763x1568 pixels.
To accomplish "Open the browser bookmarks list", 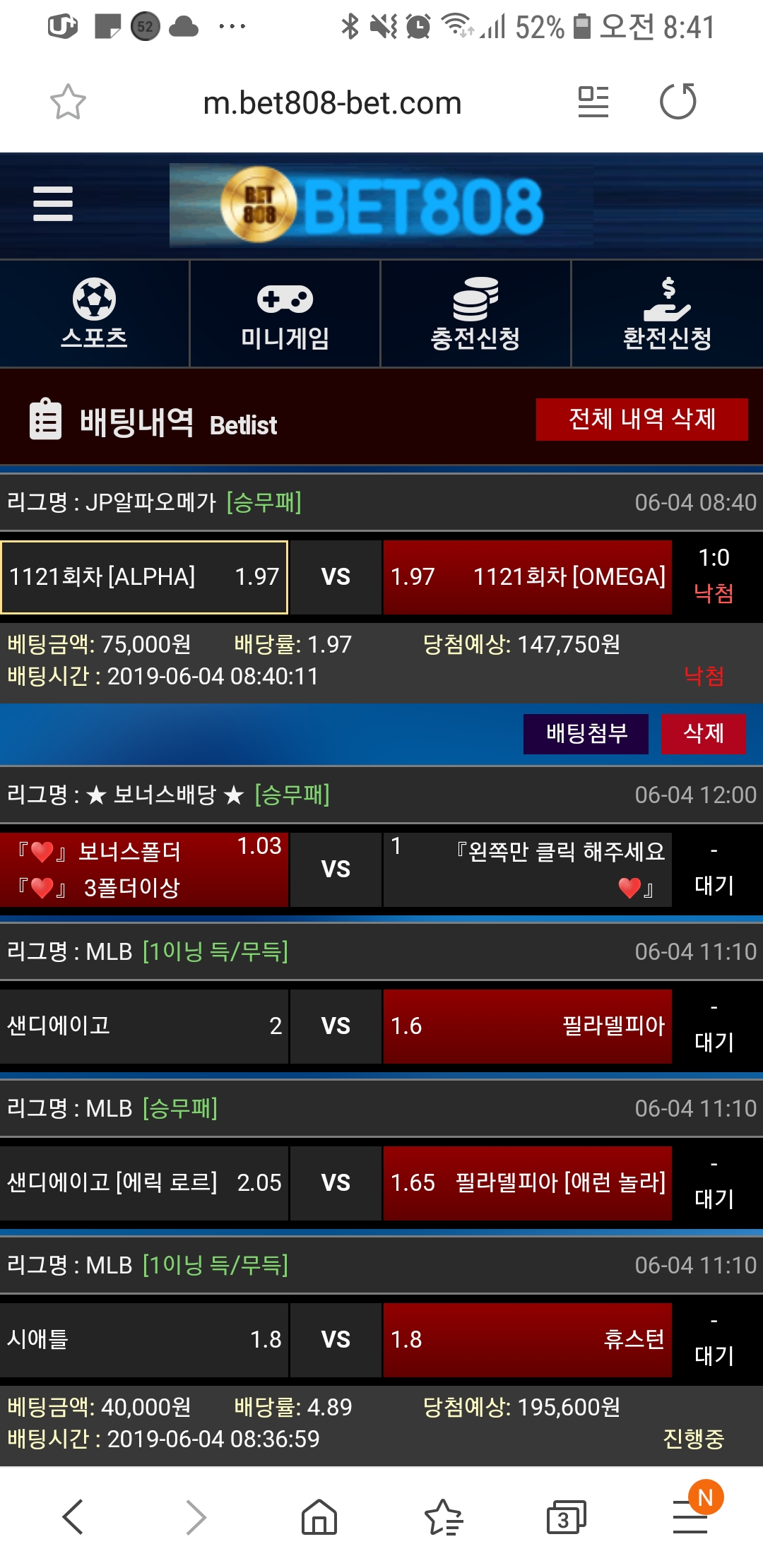I will point(443,1516).
